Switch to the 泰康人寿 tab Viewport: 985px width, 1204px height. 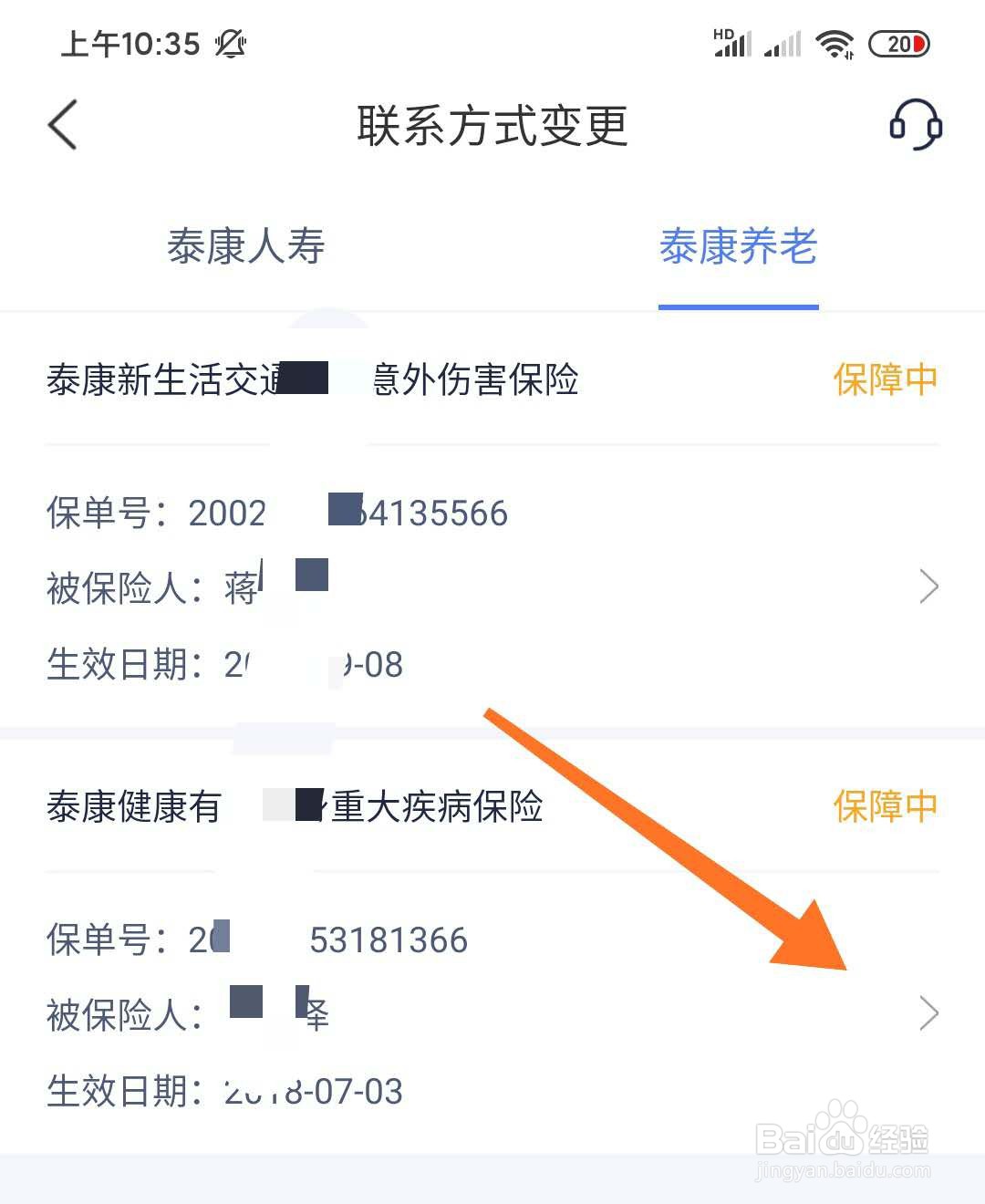click(245, 246)
